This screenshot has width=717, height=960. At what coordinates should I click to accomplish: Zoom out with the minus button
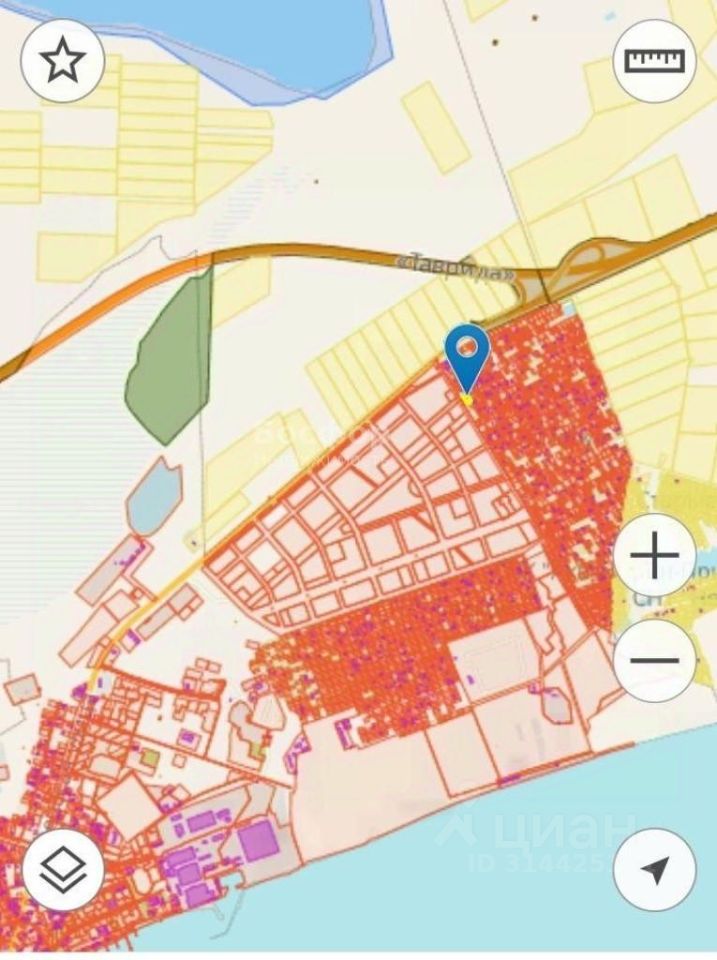click(x=655, y=660)
